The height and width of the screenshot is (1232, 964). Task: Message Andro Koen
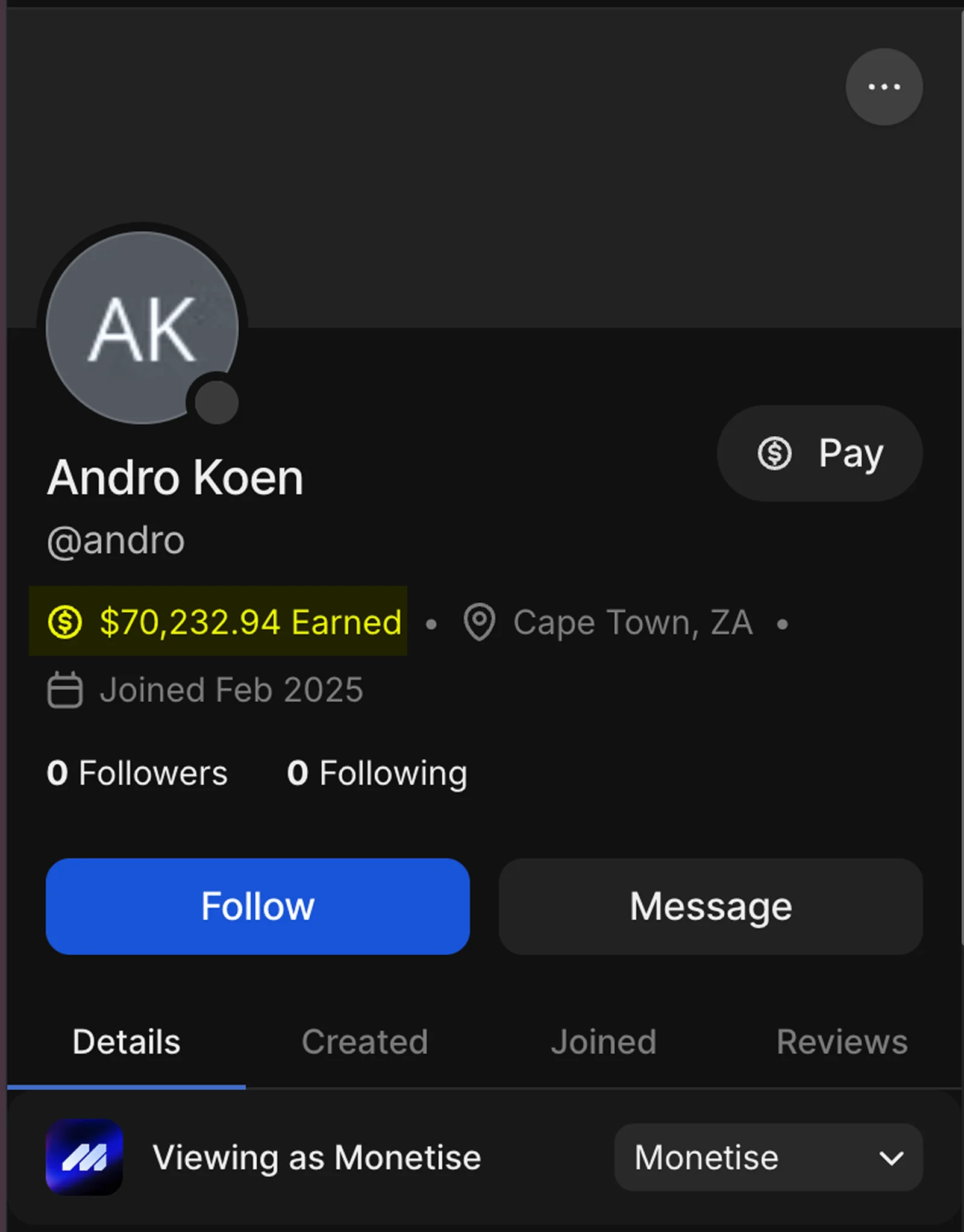tap(711, 906)
